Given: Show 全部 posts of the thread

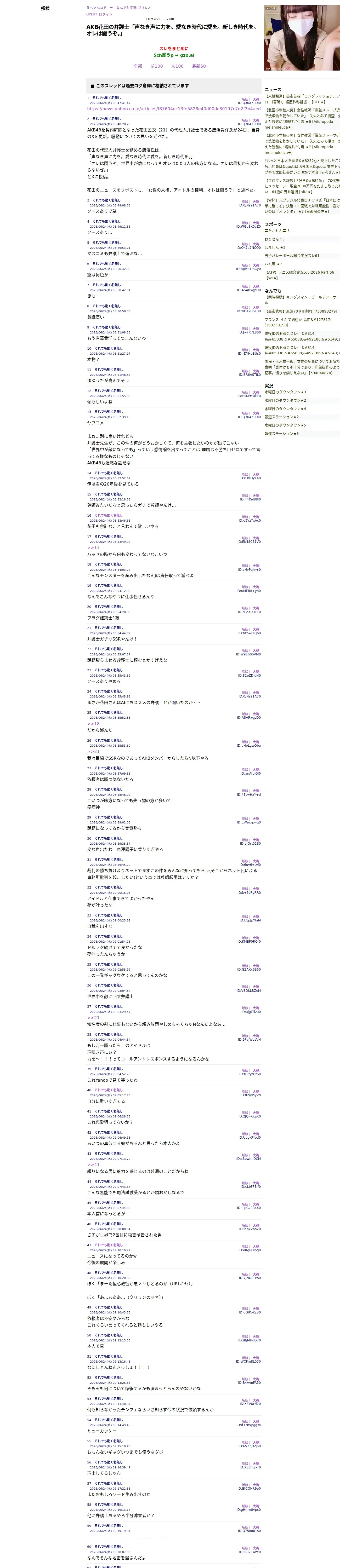Looking at the screenshot, I should tap(138, 66).
